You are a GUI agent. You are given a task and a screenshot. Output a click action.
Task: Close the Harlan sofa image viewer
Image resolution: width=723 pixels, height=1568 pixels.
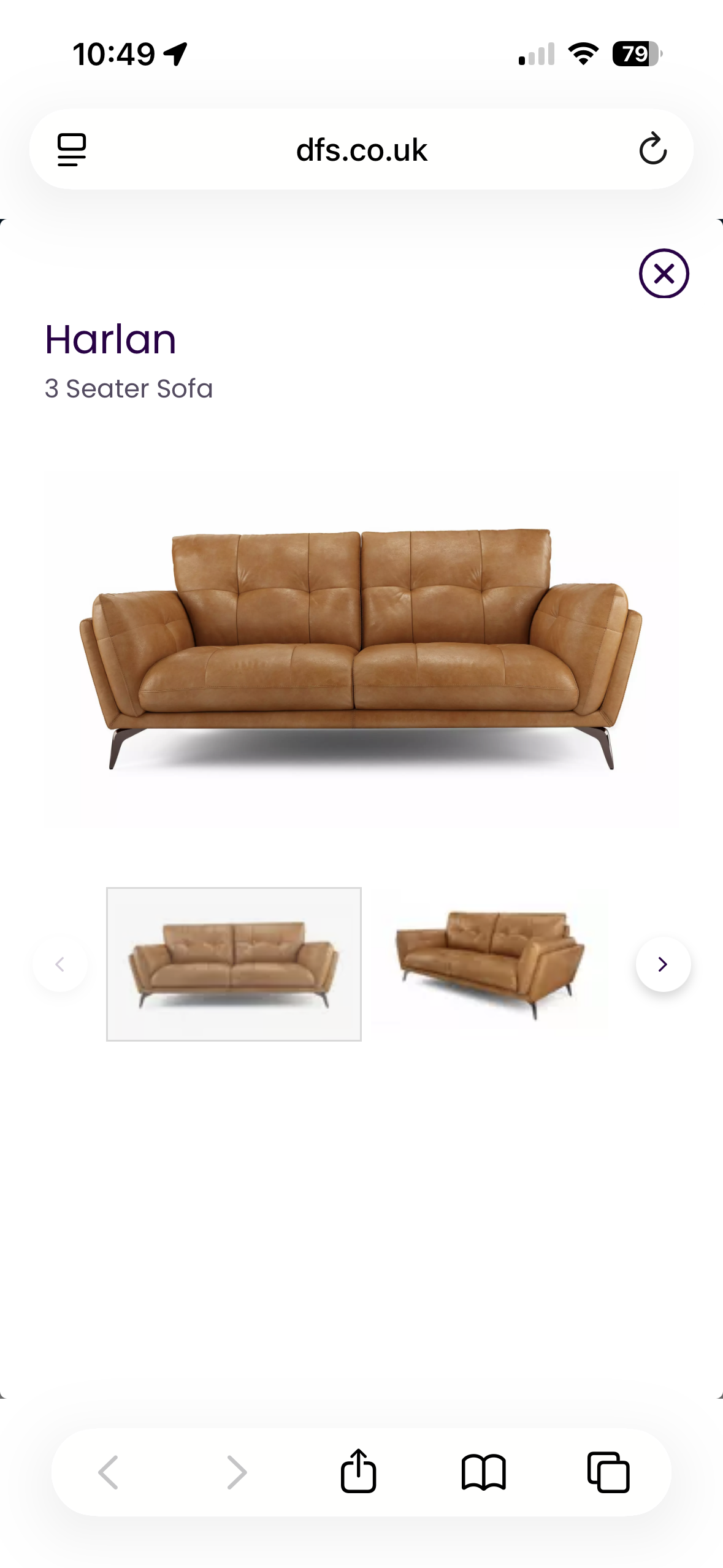(664, 274)
